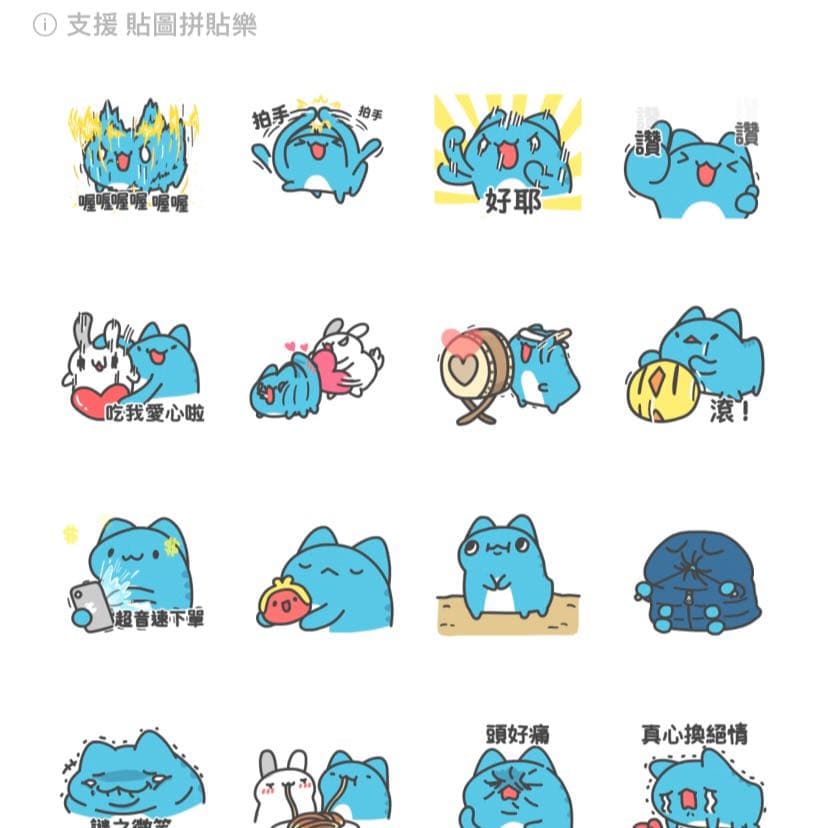The image size is (828, 828).
Task: Preview the 吃我愛心啦 sticker
Action: point(133,370)
